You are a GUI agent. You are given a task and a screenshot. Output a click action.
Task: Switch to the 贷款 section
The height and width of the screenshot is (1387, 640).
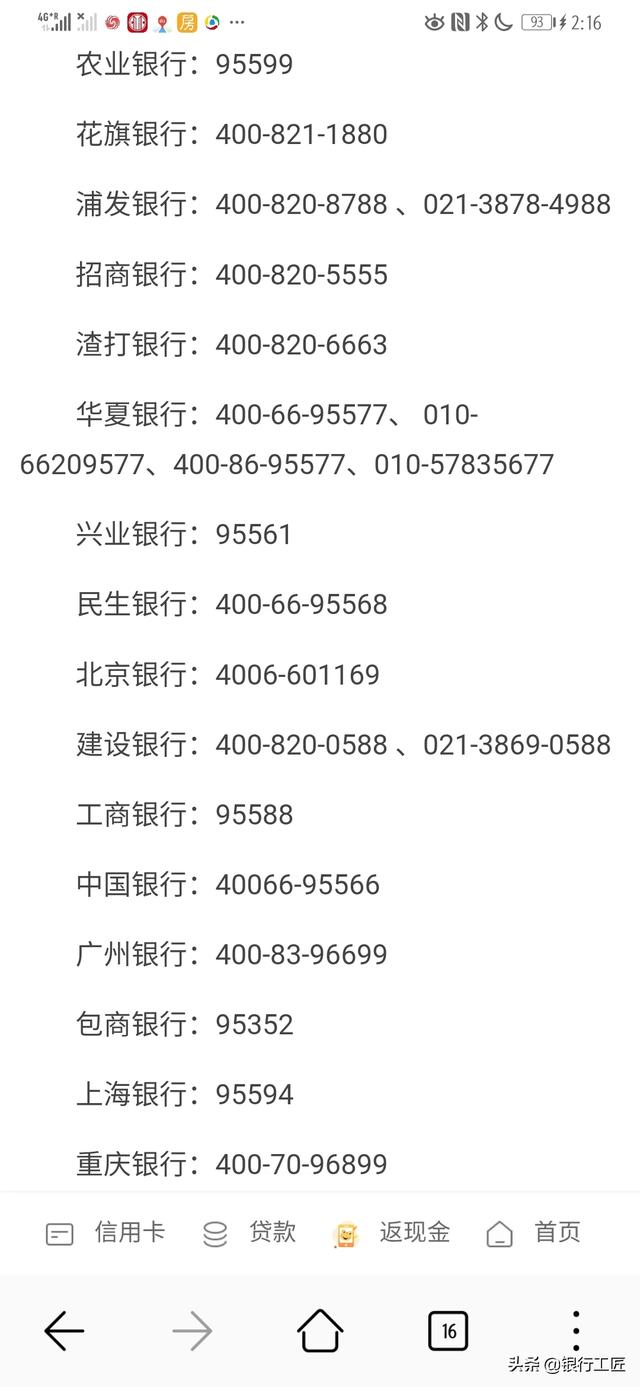(249, 1233)
